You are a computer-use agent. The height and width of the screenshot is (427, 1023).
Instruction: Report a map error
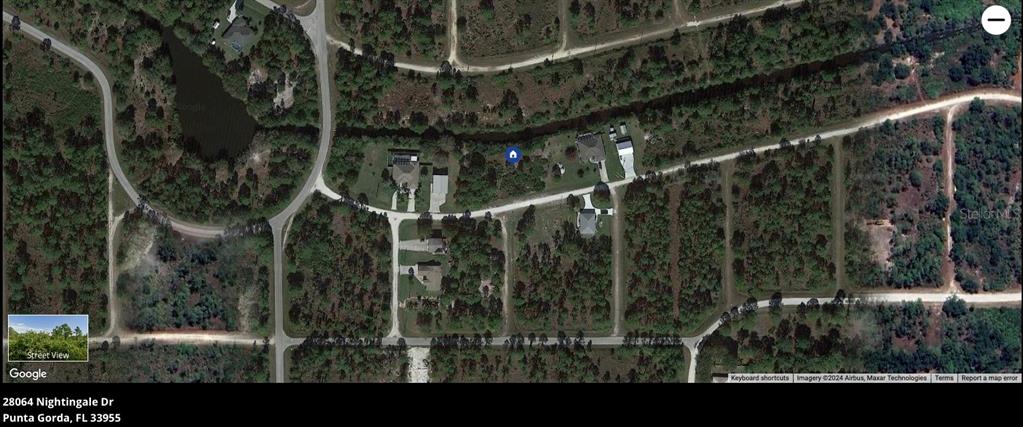(989, 378)
